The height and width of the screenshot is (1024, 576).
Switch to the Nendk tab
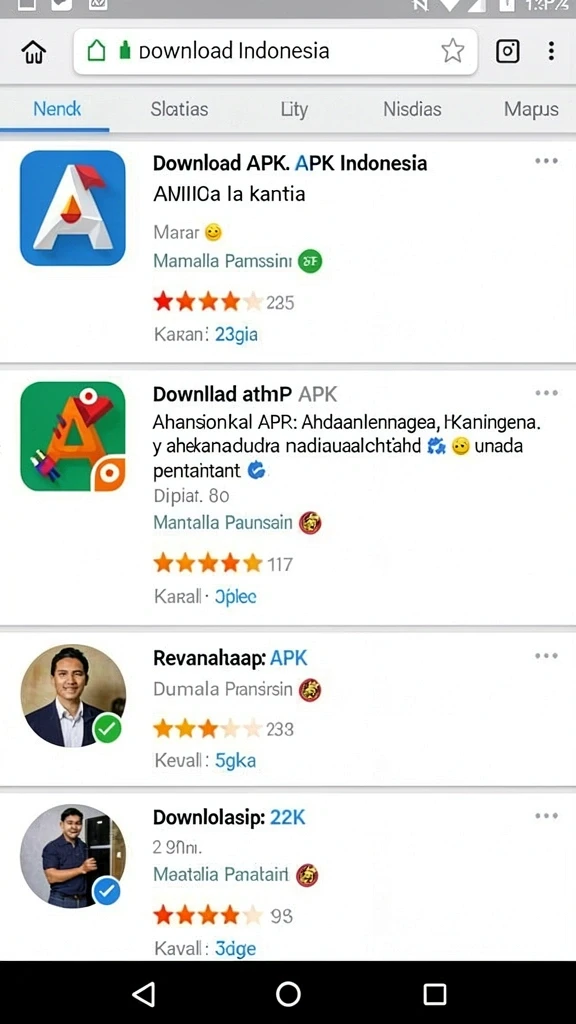57,108
